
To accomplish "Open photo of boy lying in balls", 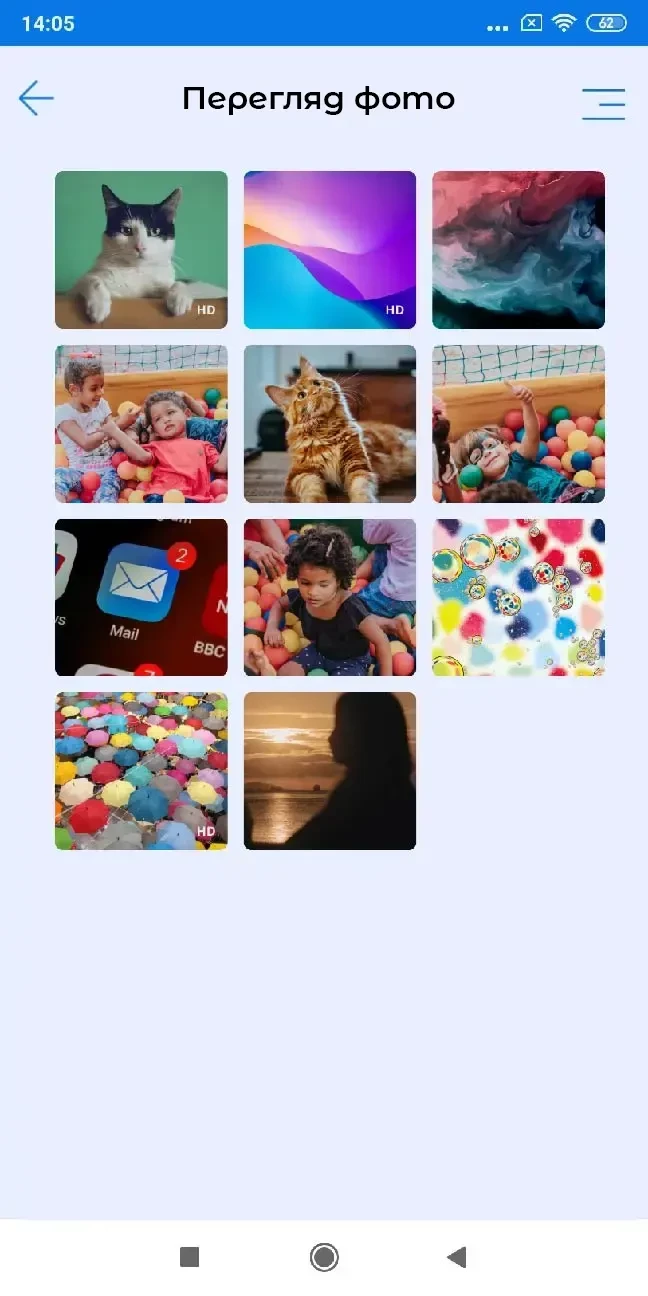I will (x=518, y=423).
